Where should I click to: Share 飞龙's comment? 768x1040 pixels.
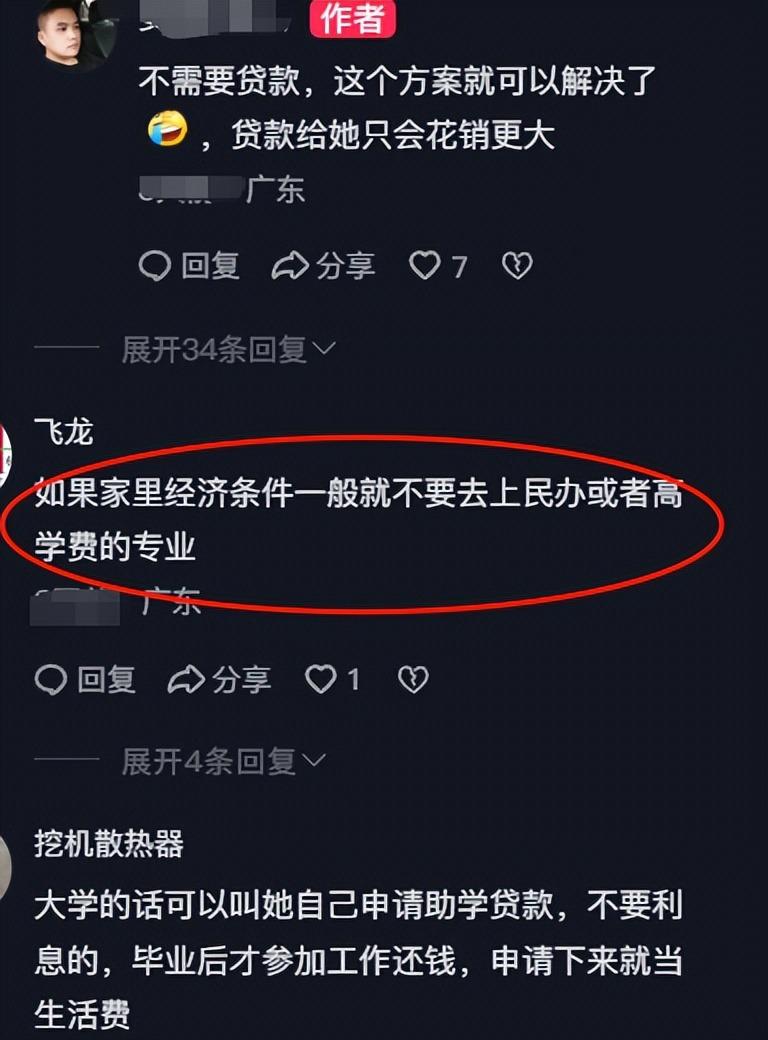click(219, 680)
